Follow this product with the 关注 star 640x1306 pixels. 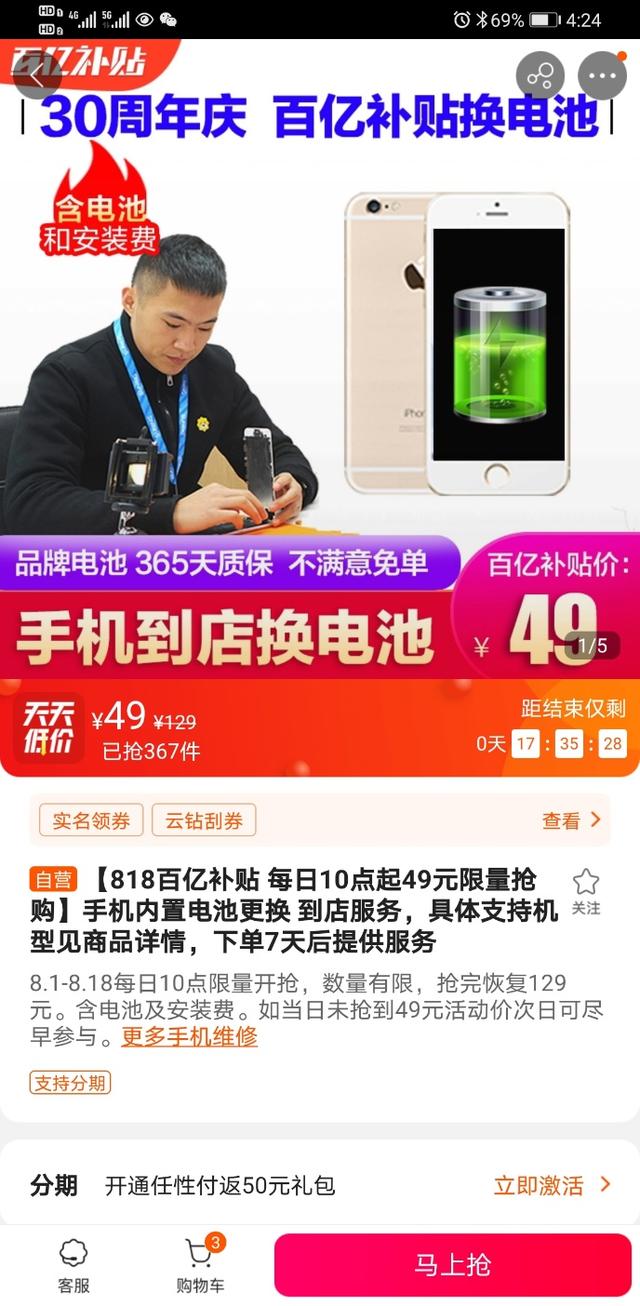[586, 890]
